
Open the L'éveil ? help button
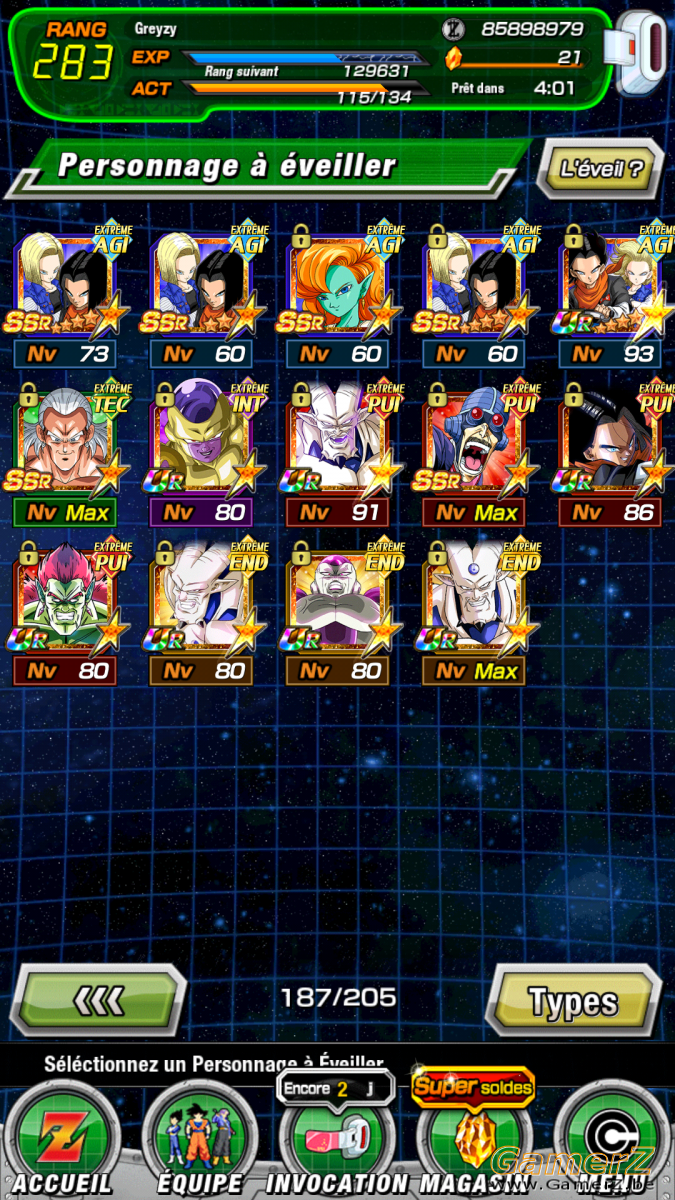pos(600,168)
